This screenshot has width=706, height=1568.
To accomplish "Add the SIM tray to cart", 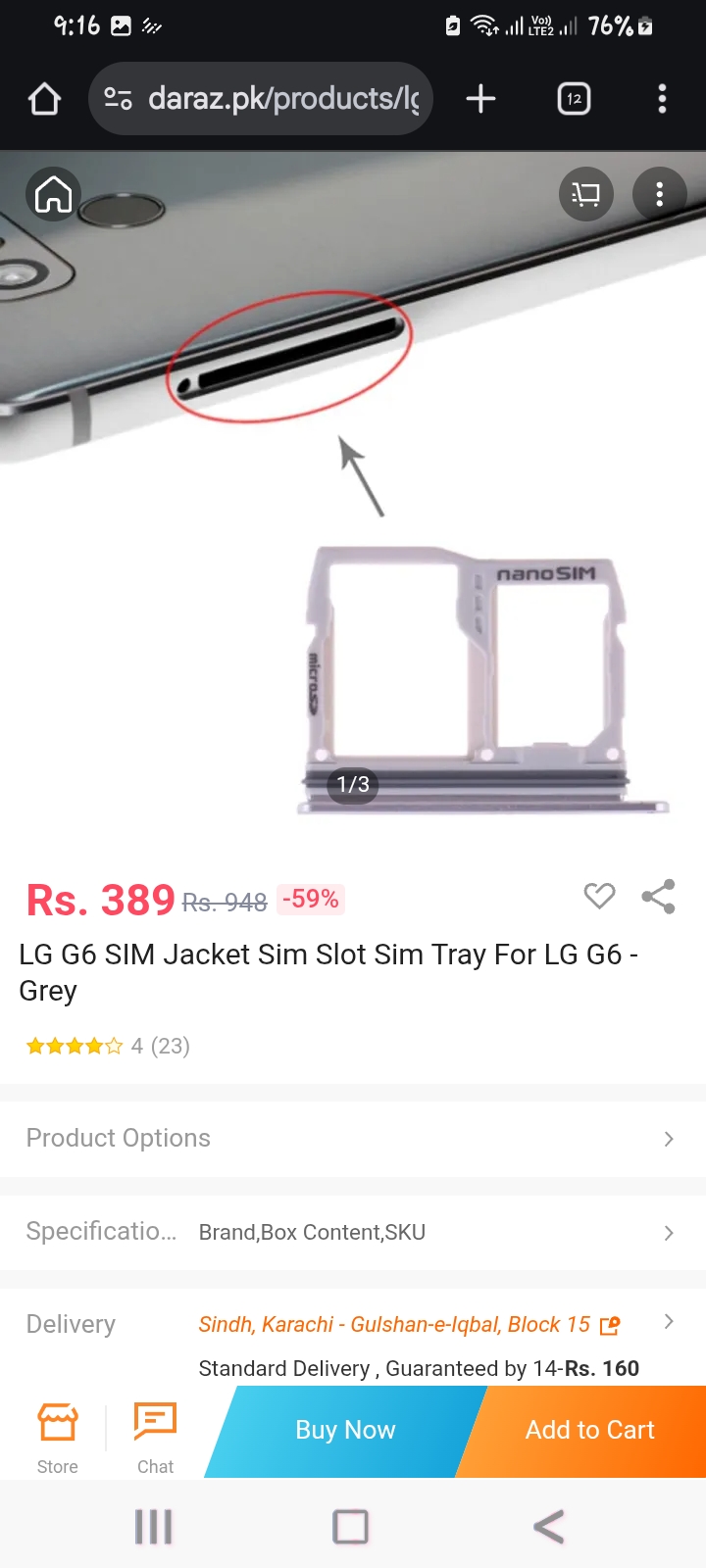I will (589, 1430).
